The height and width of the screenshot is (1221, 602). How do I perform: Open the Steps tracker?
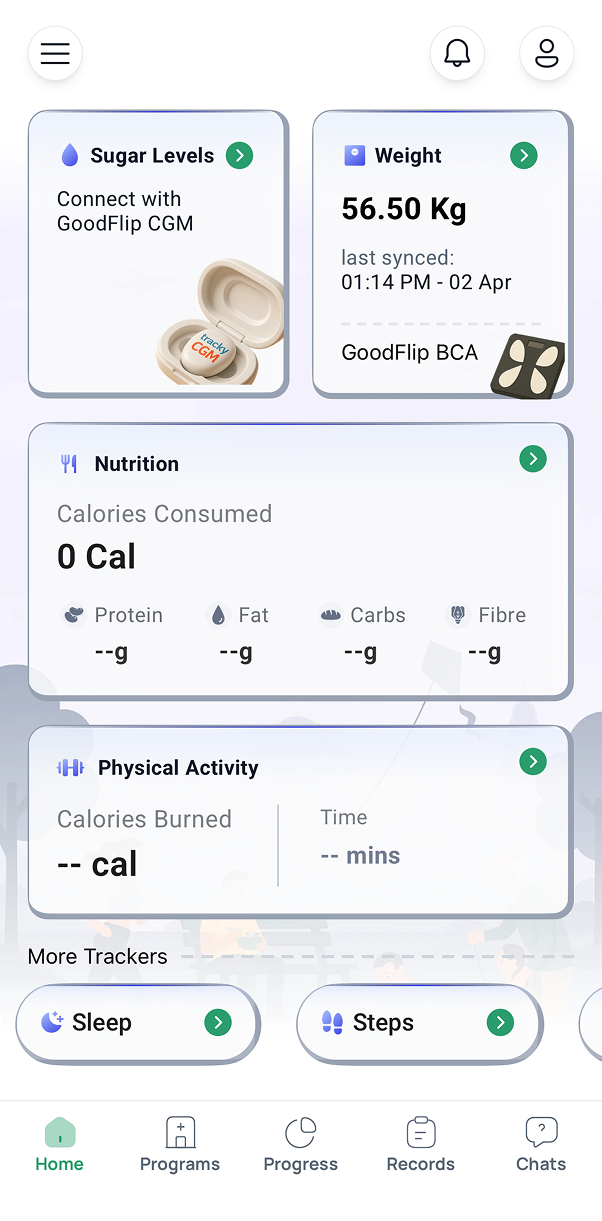click(x=419, y=1022)
